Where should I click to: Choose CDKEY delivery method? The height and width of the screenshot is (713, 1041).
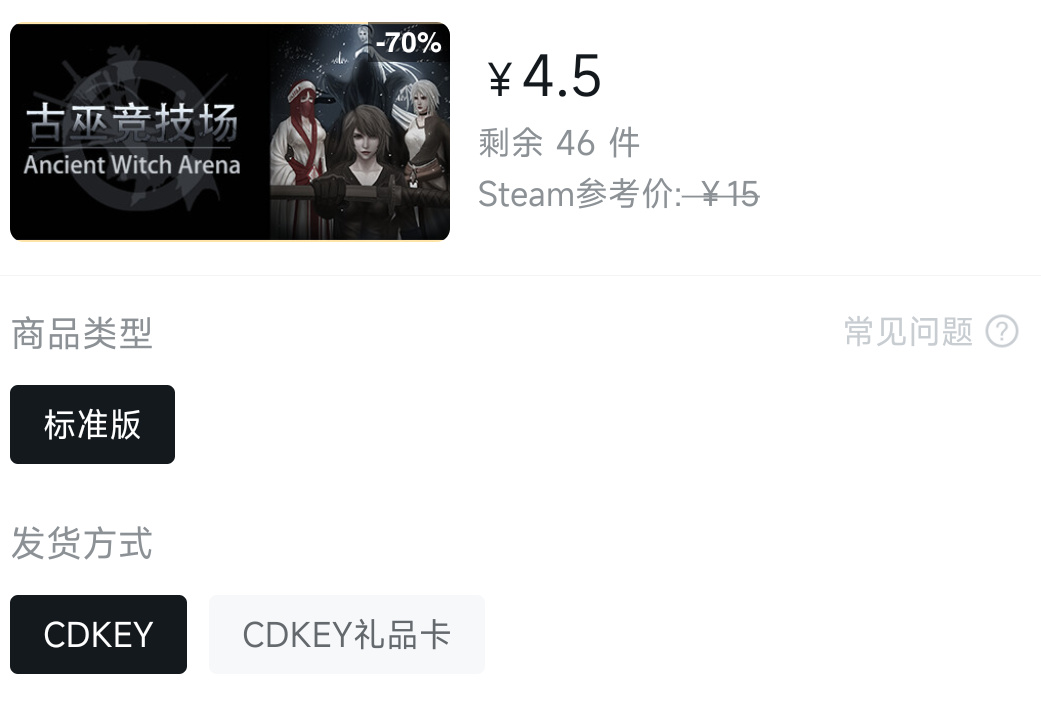(x=98, y=635)
